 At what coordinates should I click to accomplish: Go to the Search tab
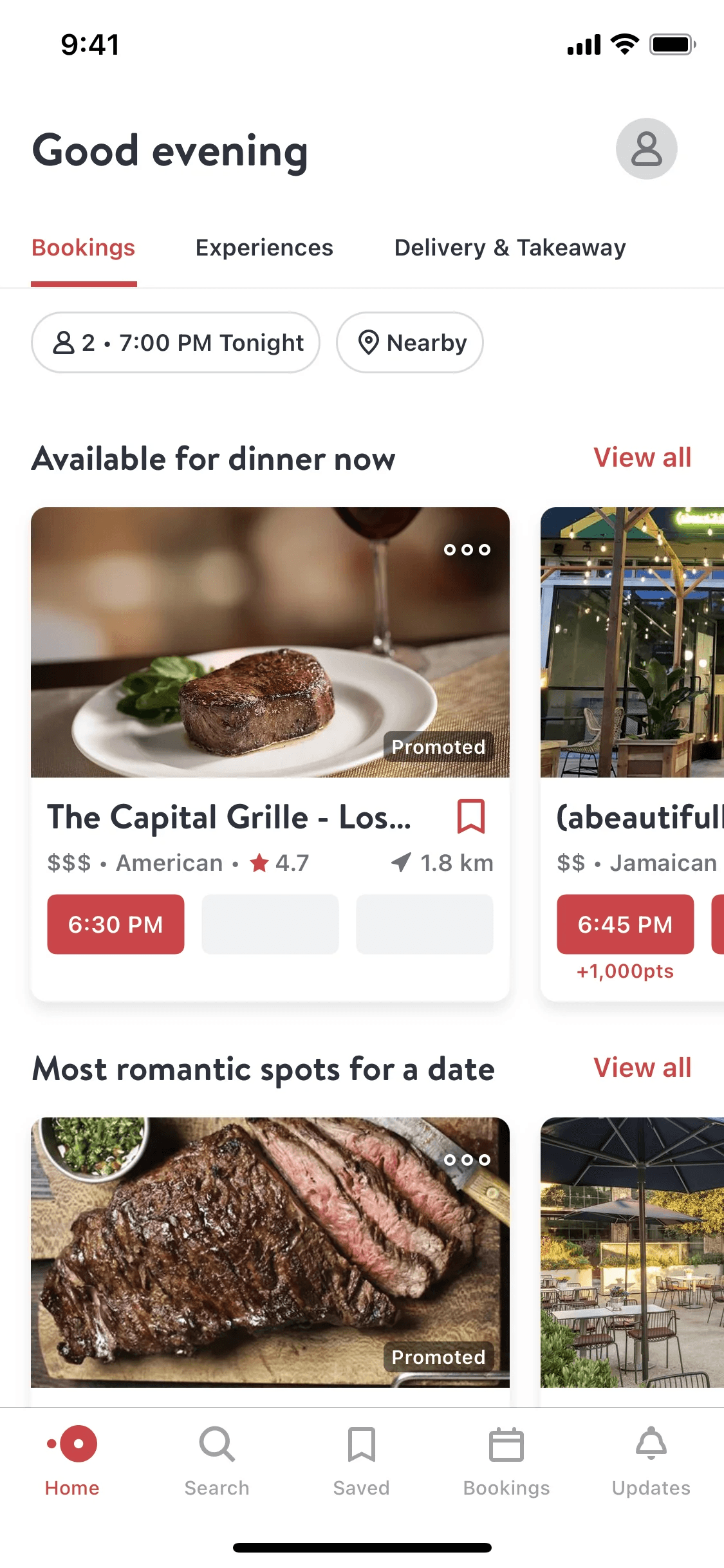217,1460
